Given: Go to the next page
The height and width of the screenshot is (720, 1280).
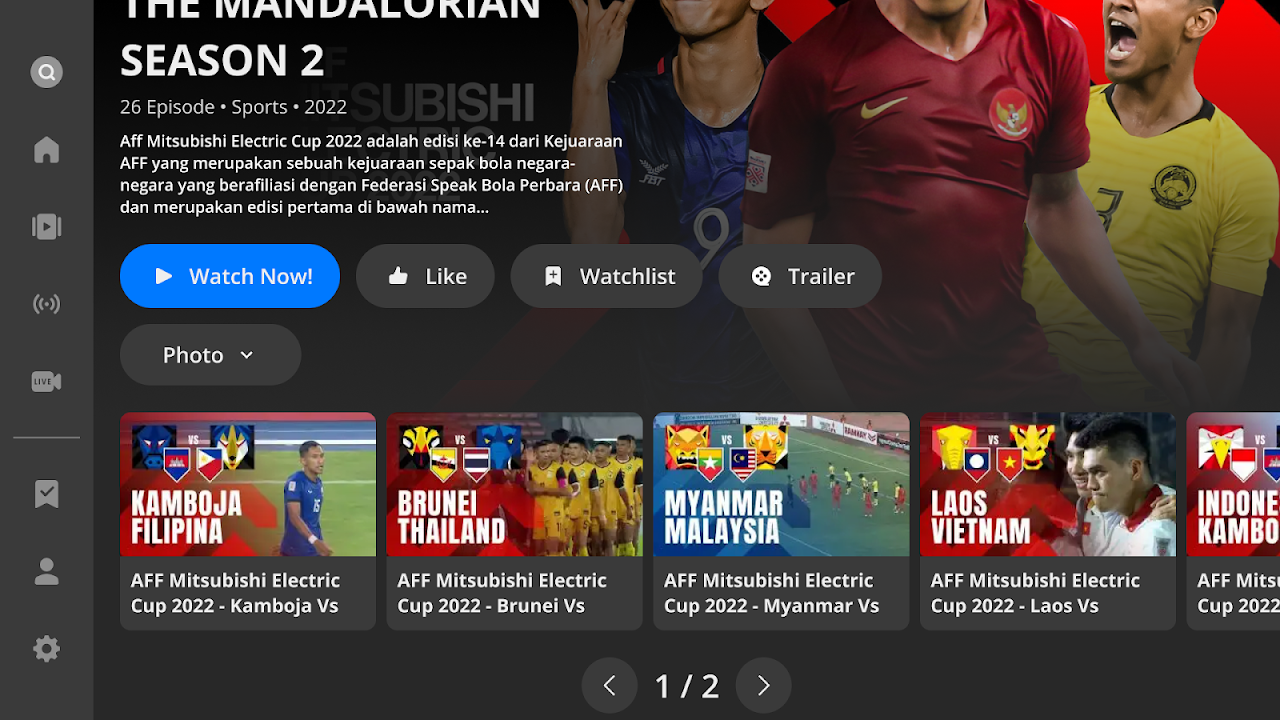Looking at the screenshot, I should [x=763, y=685].
